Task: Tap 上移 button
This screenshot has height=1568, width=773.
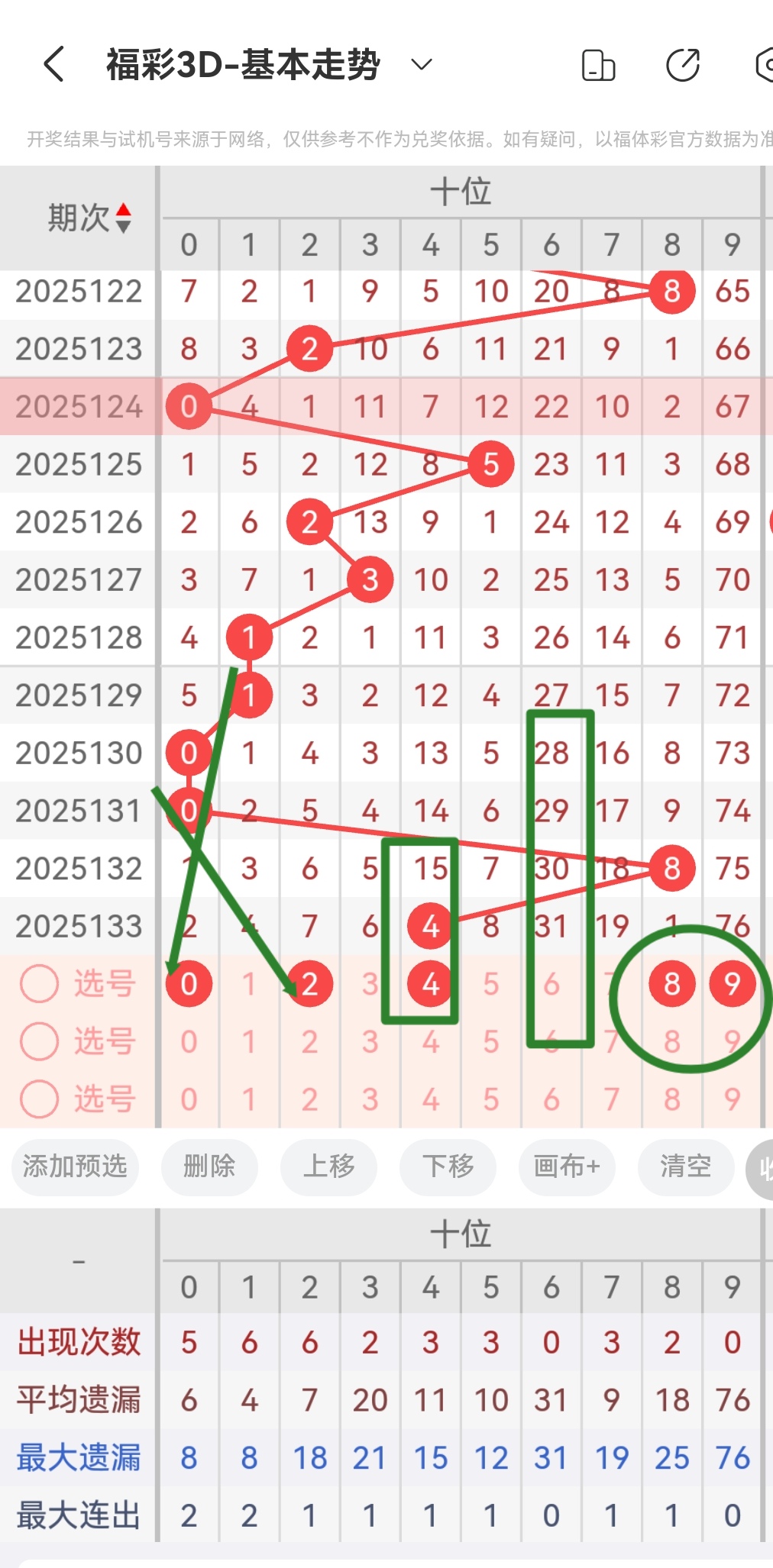Action: [328, 1166]
